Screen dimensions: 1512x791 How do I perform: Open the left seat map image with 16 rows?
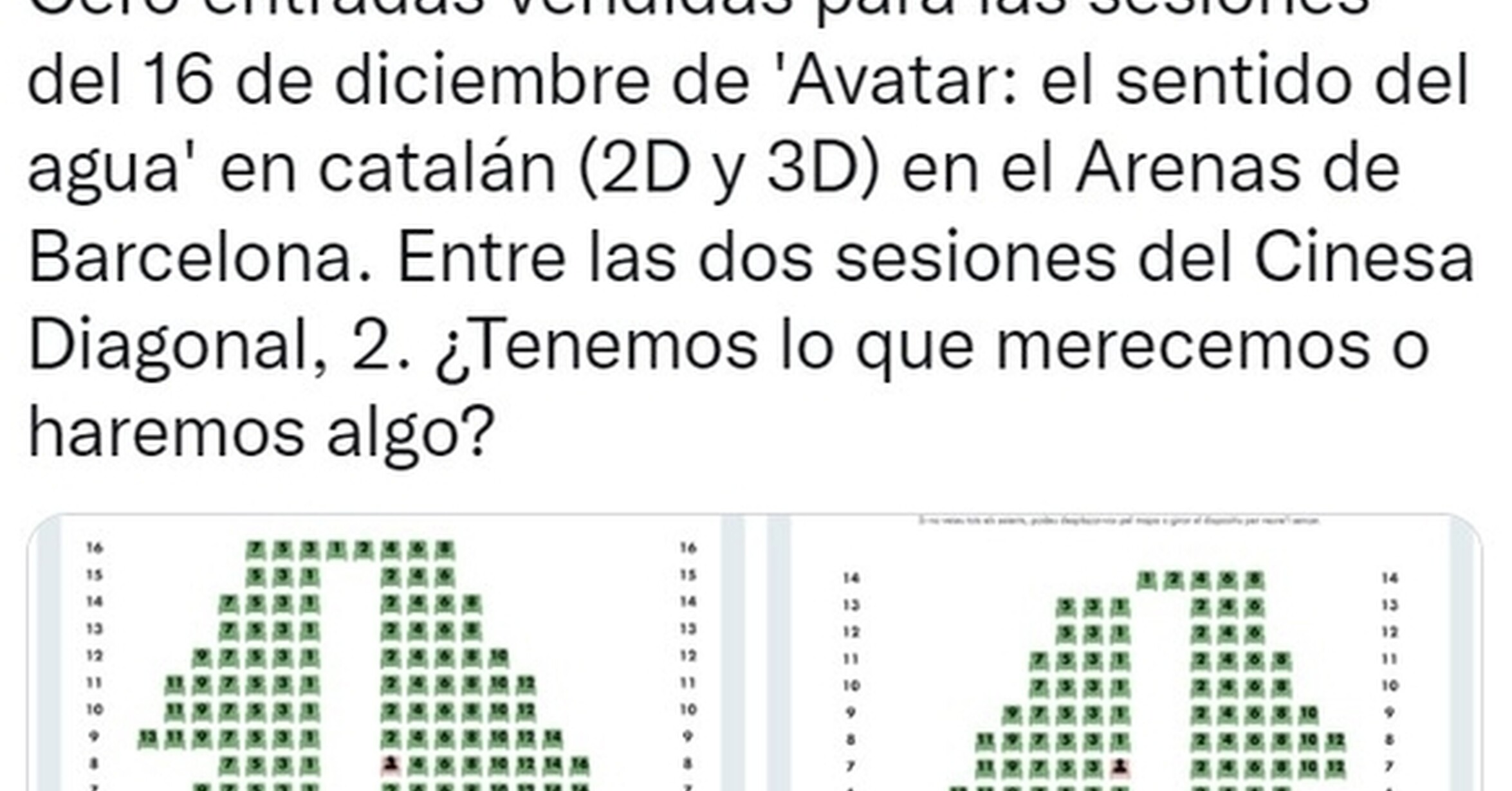pos(386,653)
